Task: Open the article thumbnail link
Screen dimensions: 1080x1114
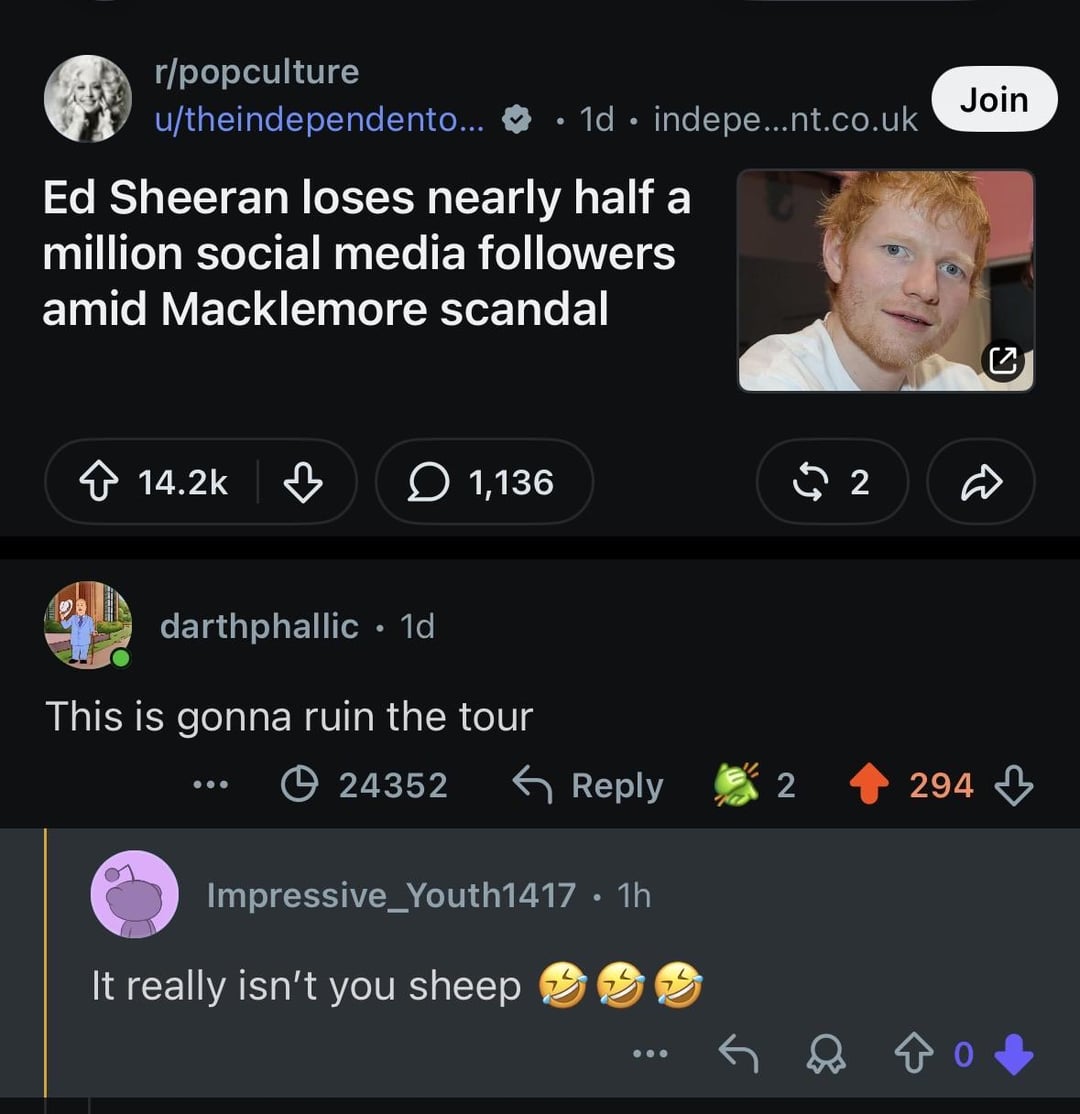Action: [x=885, y=281]
